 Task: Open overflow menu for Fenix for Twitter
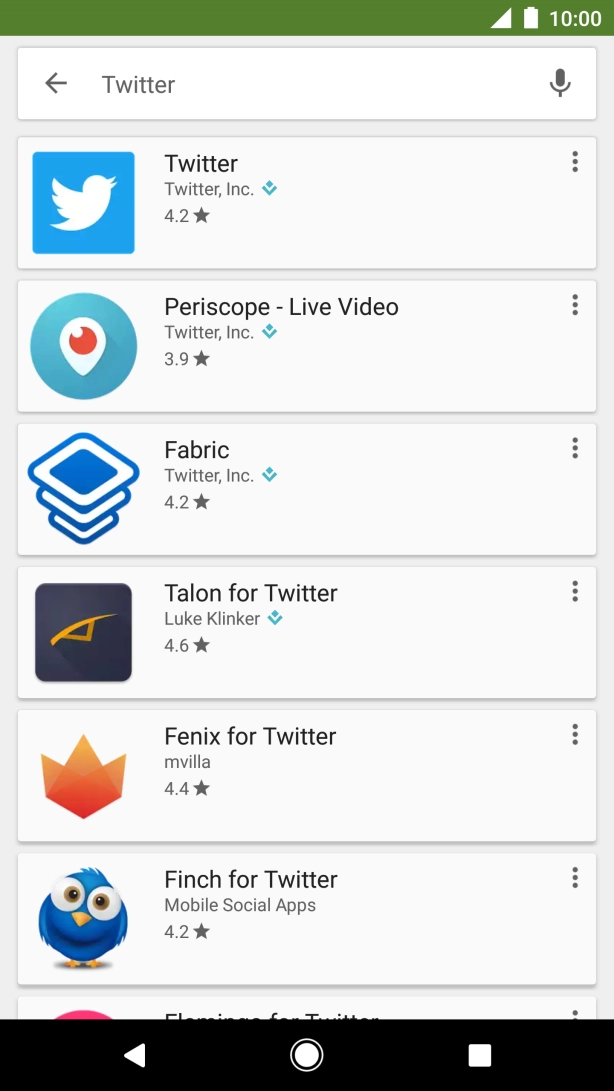575,735
